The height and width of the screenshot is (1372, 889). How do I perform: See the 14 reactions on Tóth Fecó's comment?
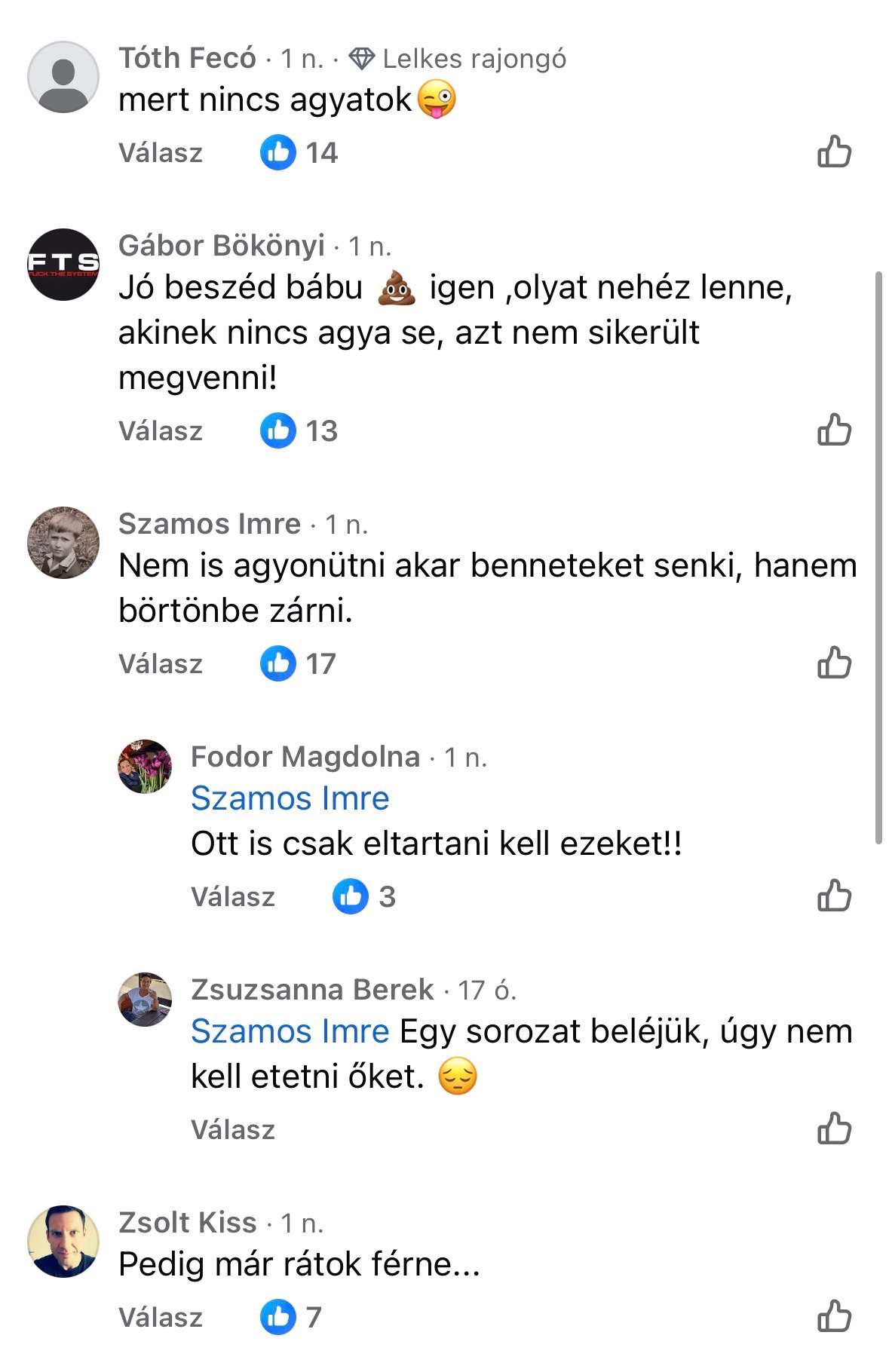point(300,153)
